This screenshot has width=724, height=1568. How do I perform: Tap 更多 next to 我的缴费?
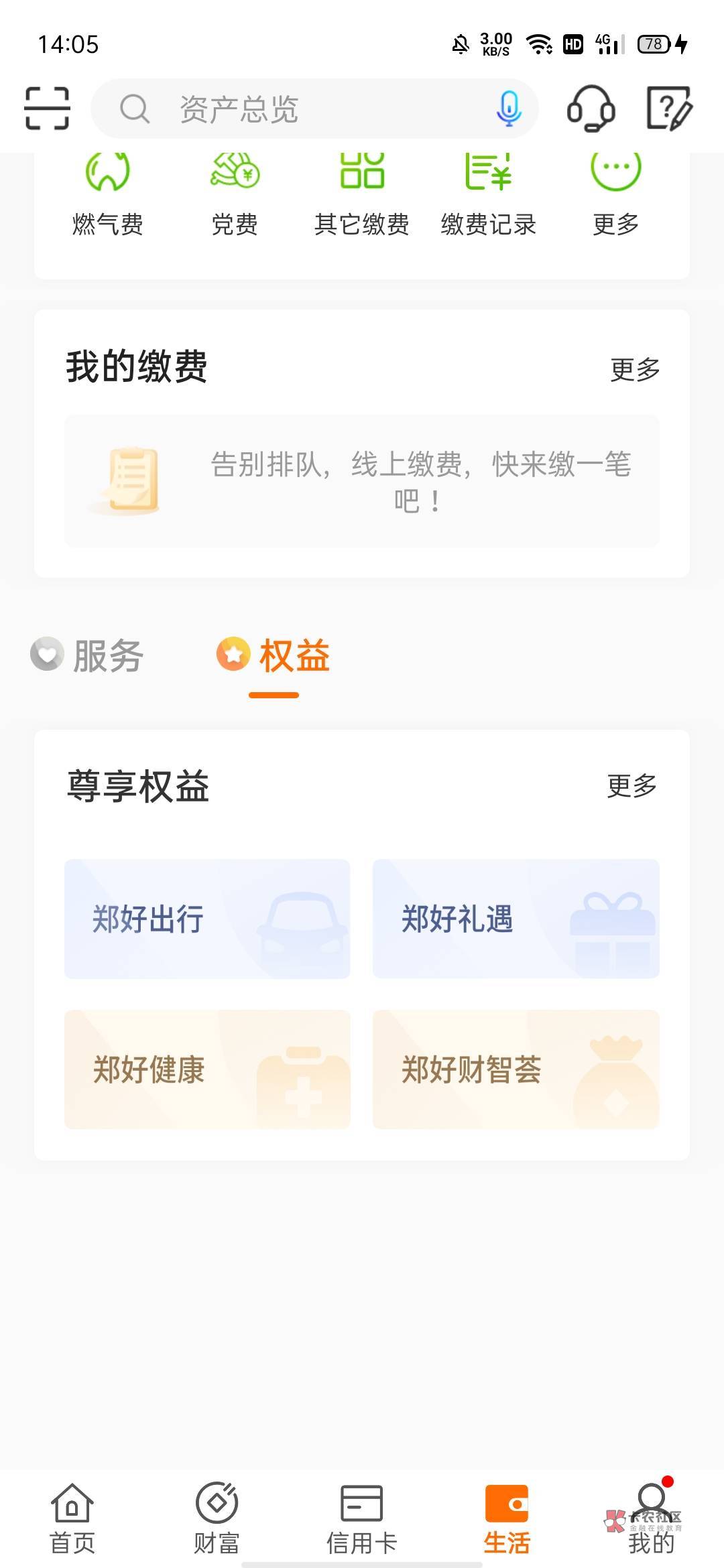coord(635,369)
